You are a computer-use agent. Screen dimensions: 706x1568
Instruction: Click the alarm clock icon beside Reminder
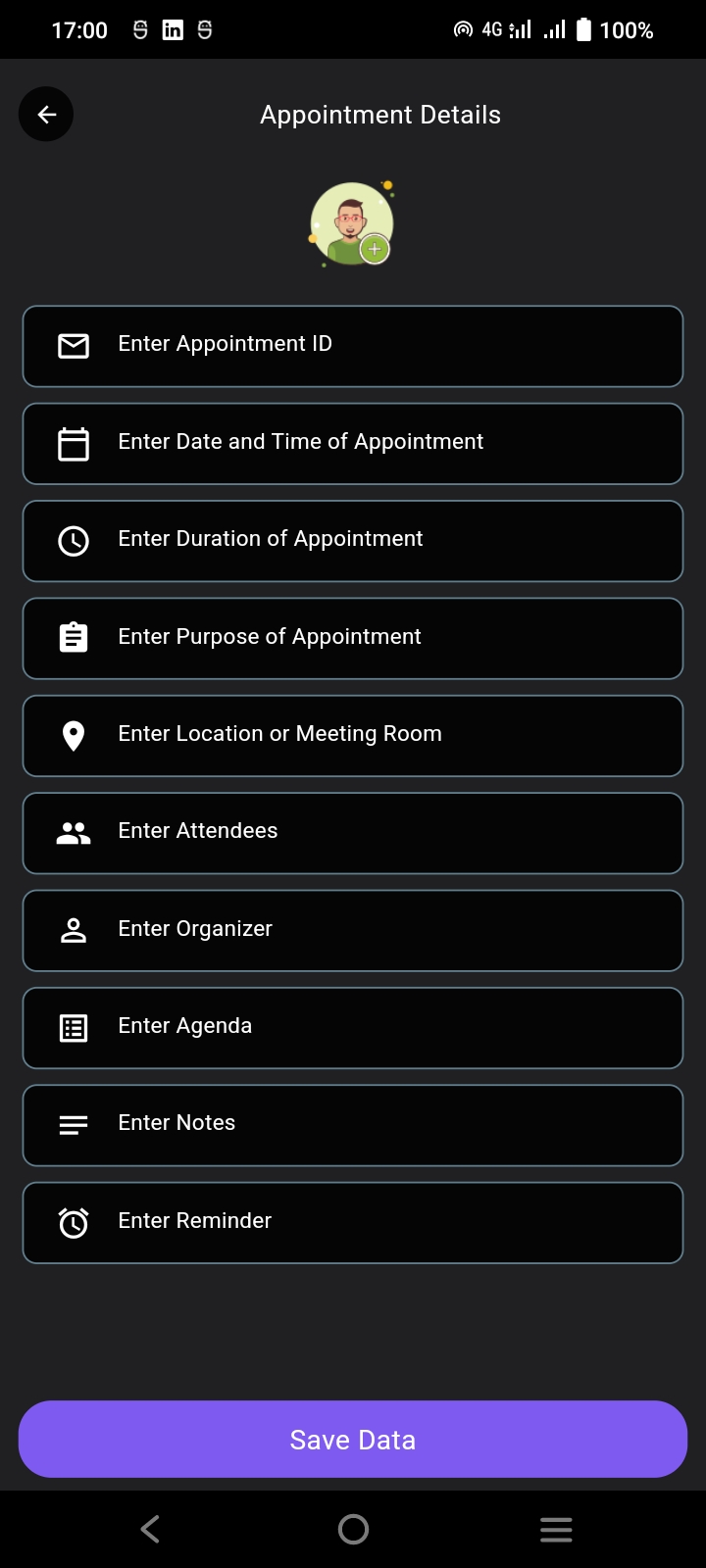[73, 1222]
